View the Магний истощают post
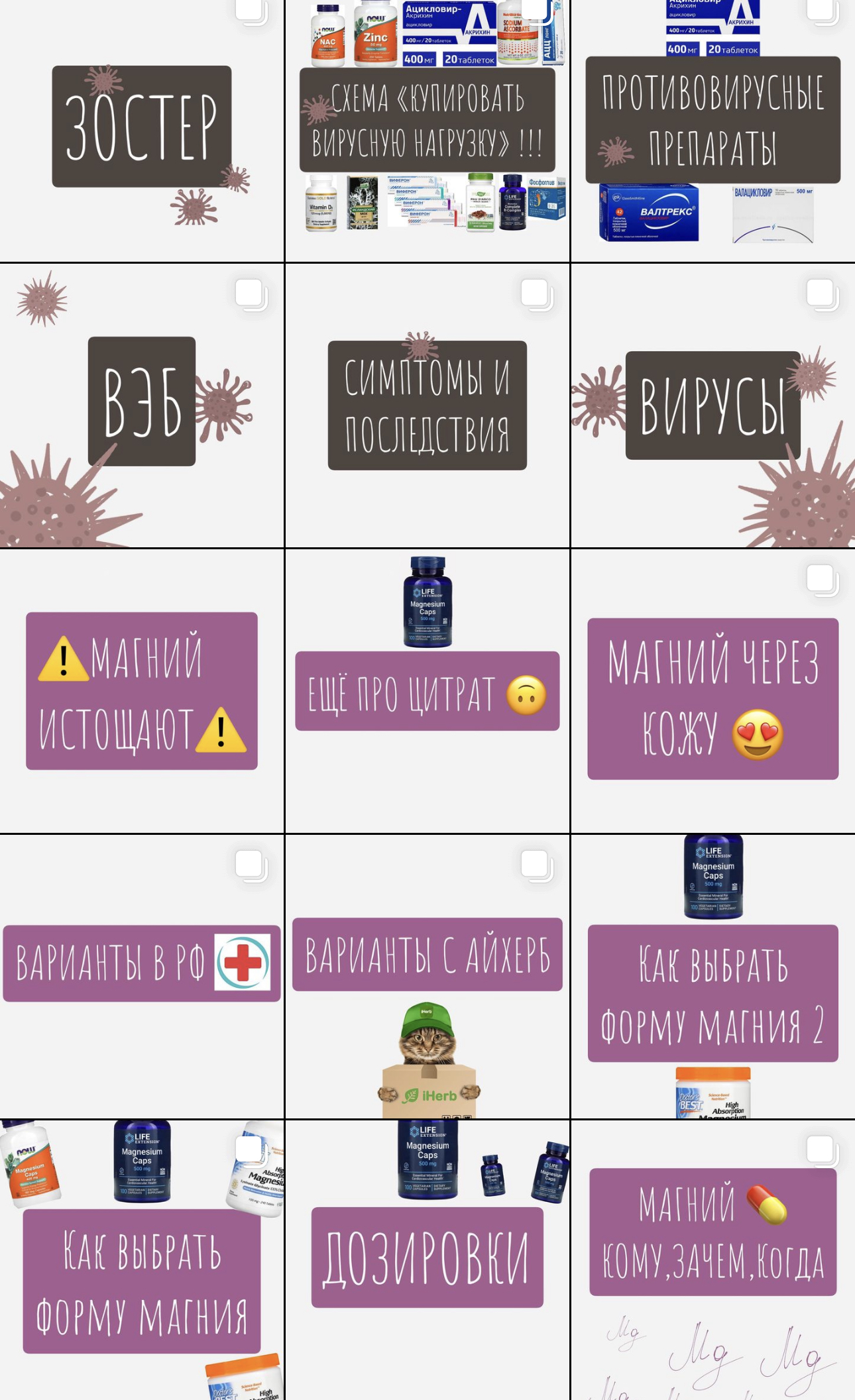The height and width of the screenshot is (1400, 855). pos(142,690)
